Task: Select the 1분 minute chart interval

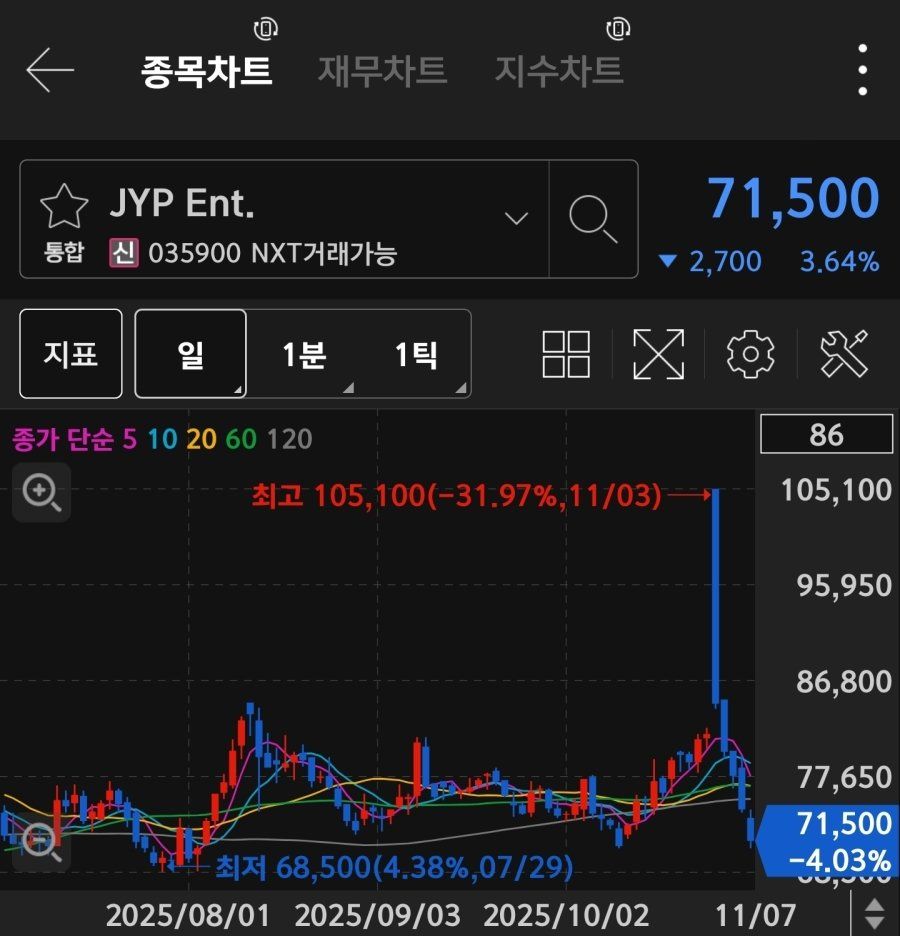Action: [304, 354]
